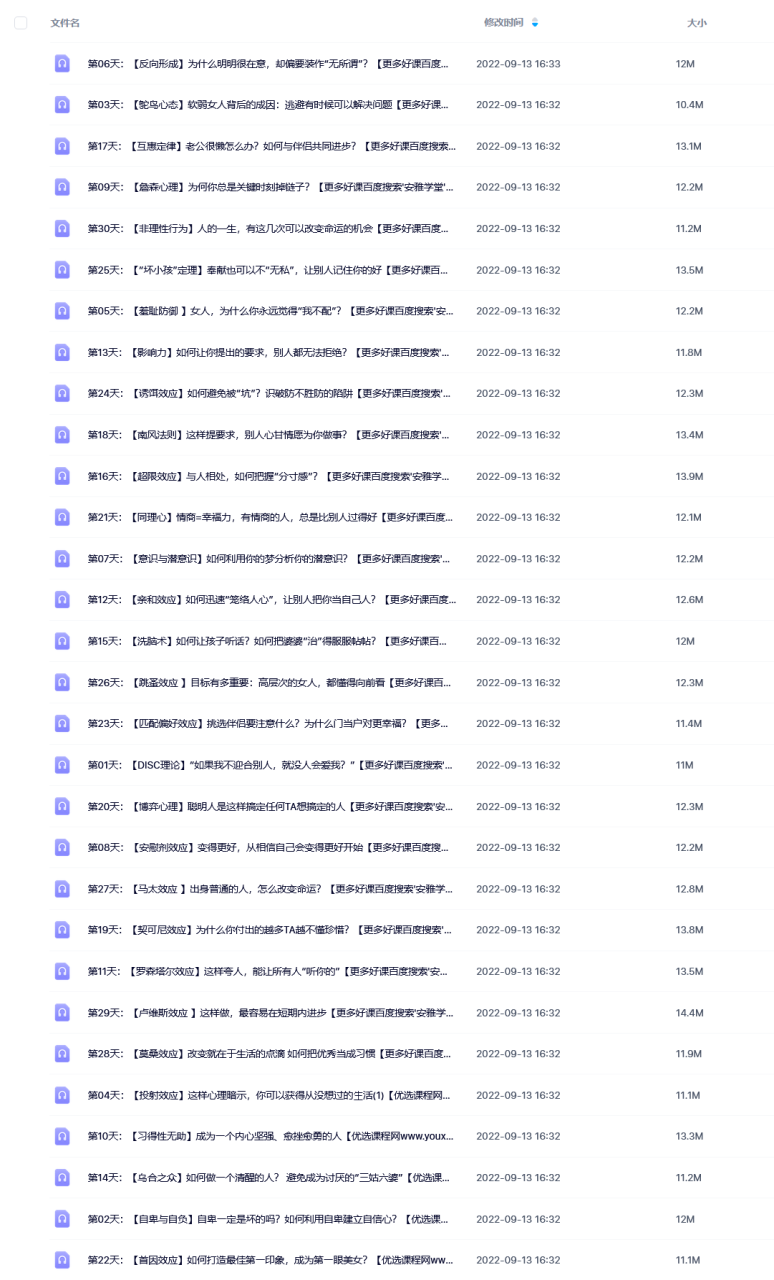Open the 第22天【首因效应】audio file
The height and width of the screenshot is (1280, 774).
tap(271, 1260)
